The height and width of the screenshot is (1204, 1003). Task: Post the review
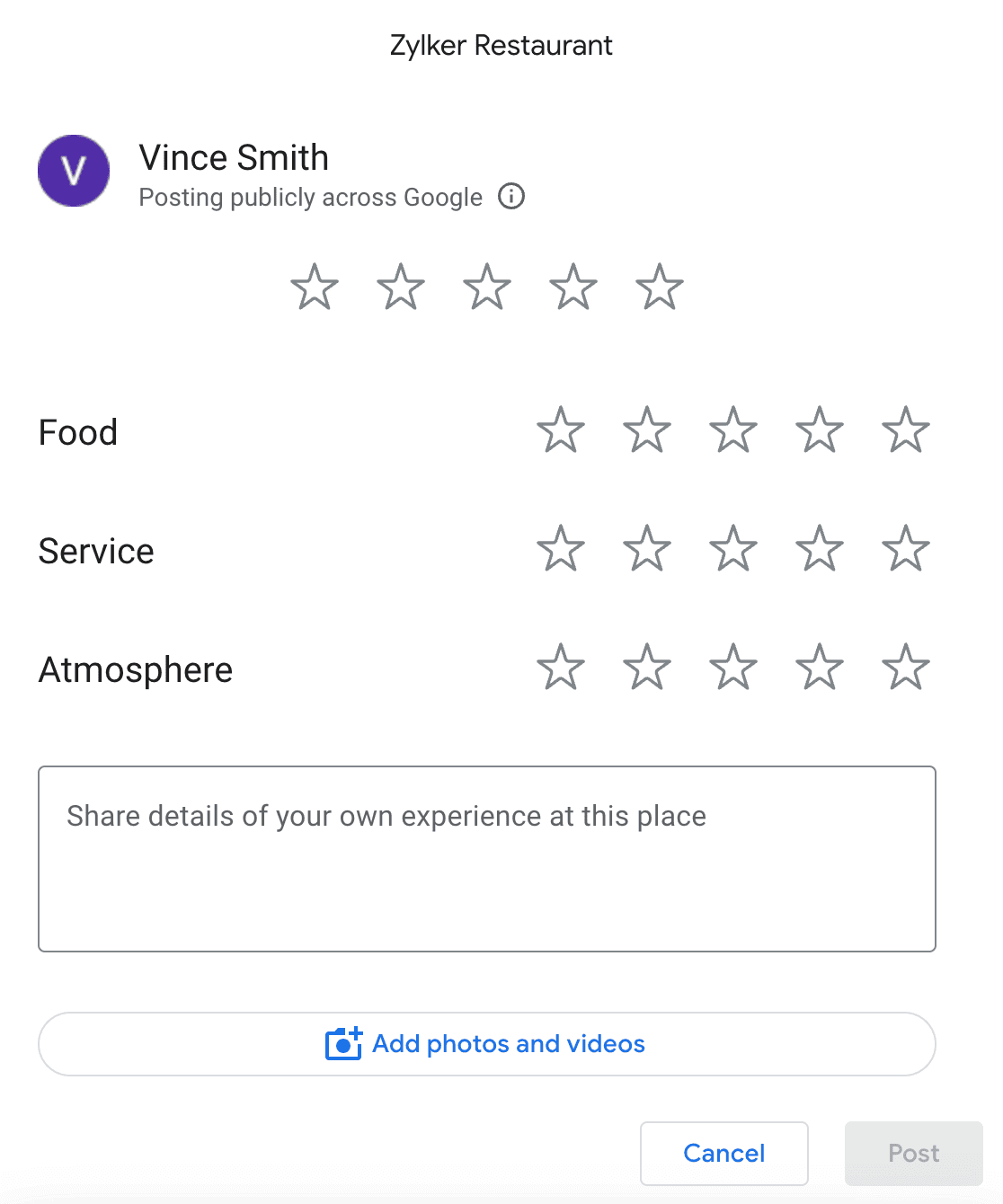[913, 1153]
